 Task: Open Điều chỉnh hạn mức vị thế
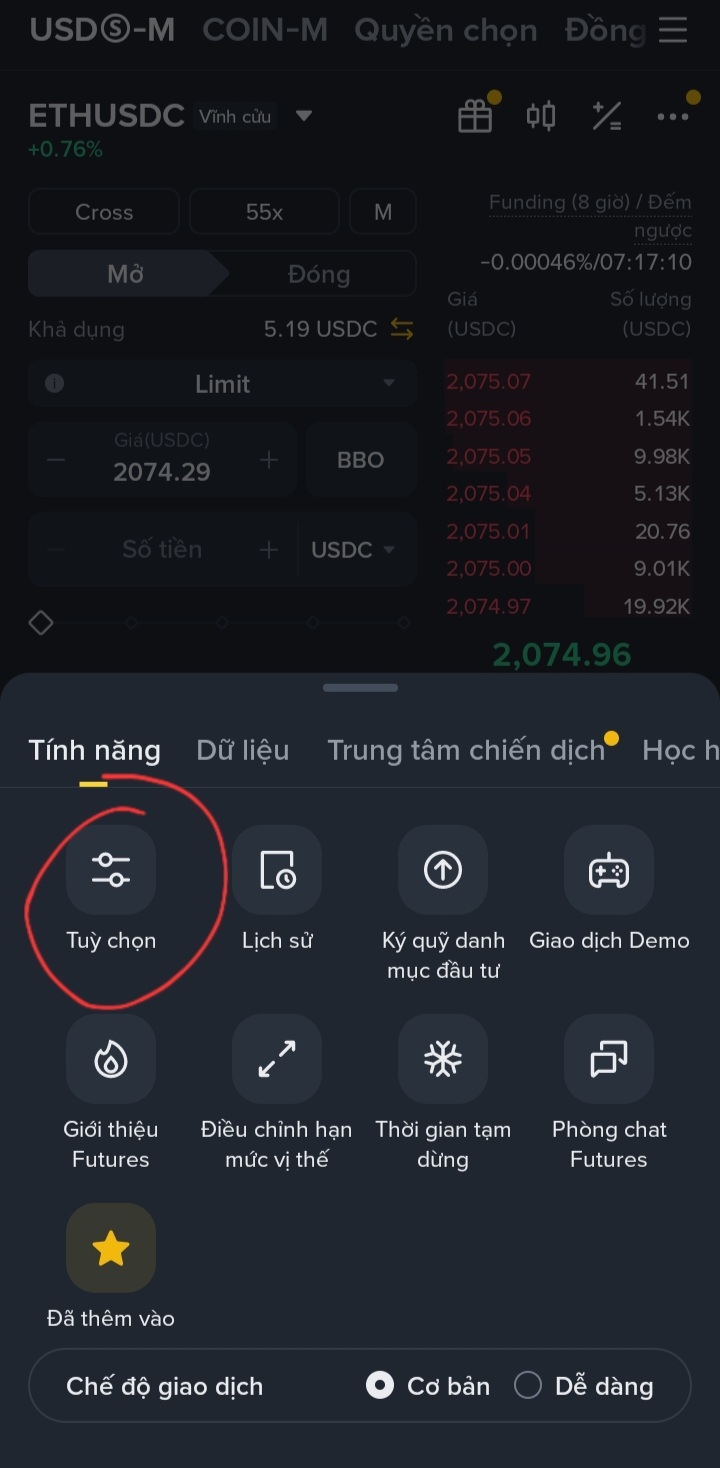(277, 1059)
